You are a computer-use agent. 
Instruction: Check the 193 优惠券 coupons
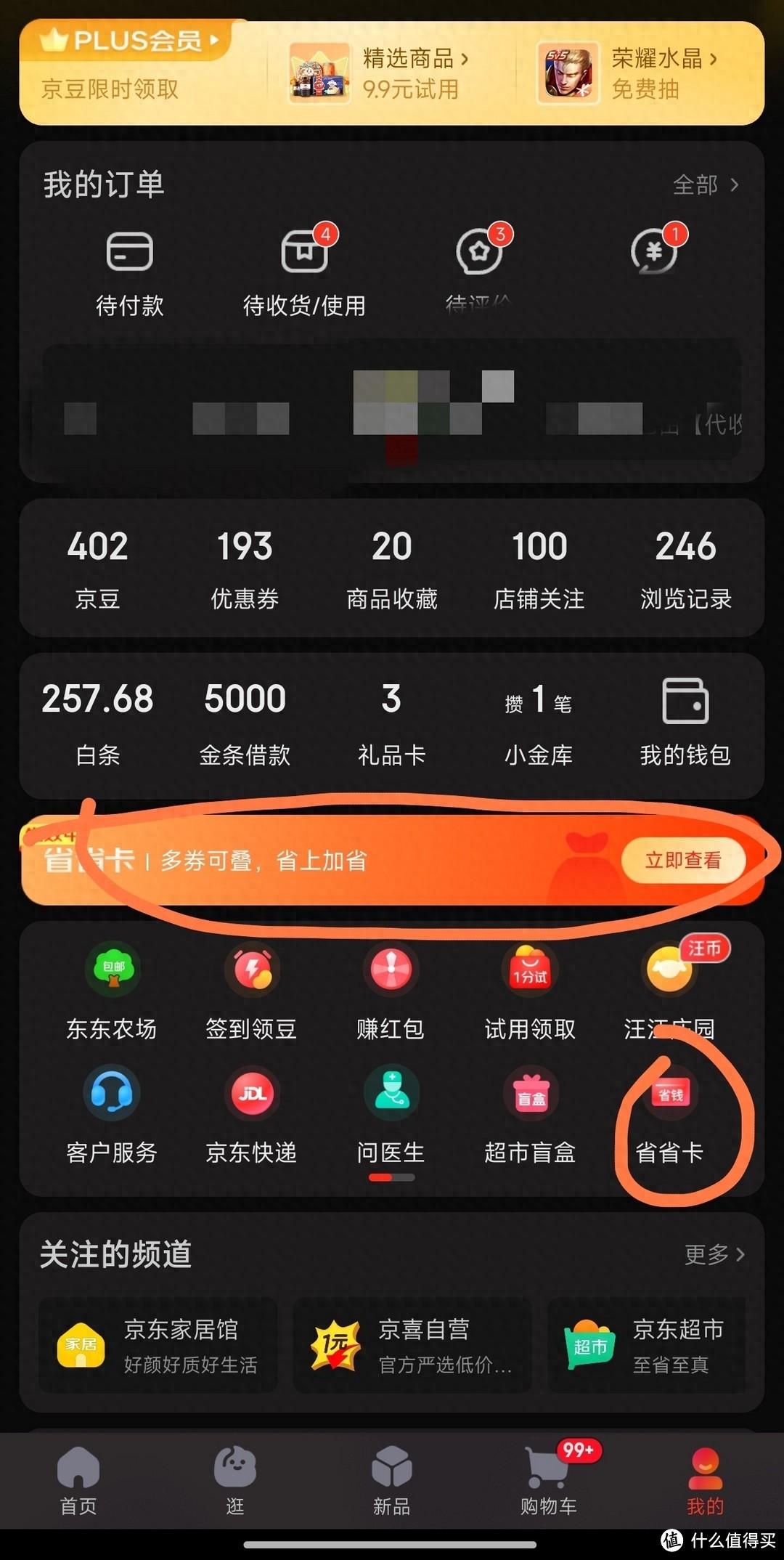click(245, 569)
